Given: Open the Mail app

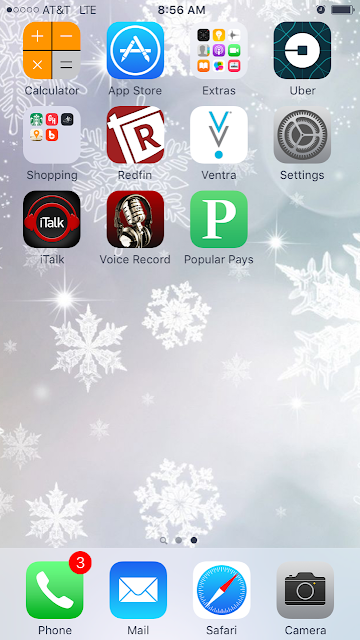Looking at the screenshot, I should point(138,590).
